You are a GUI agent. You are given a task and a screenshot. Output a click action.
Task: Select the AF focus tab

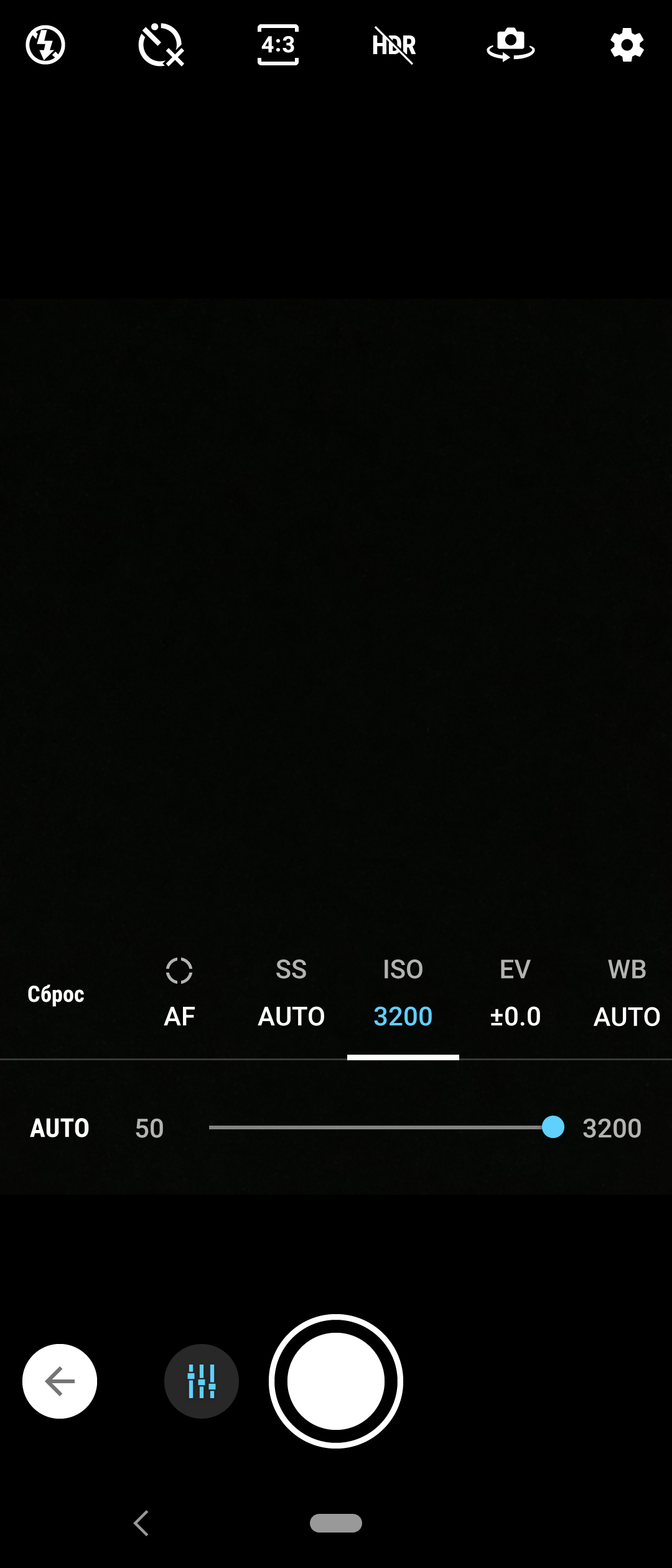pos(179,994)
